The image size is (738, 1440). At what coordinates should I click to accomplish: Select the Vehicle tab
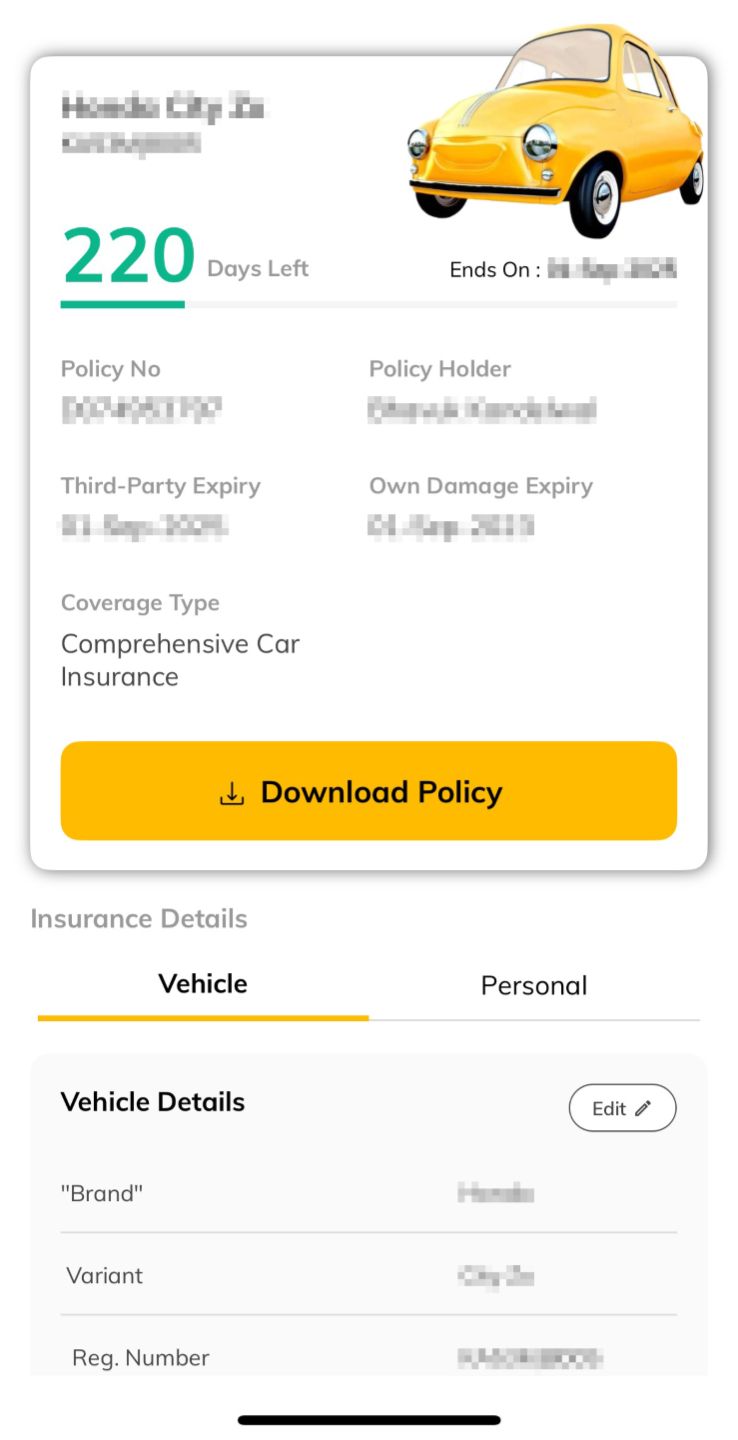(x=203, y=984)
